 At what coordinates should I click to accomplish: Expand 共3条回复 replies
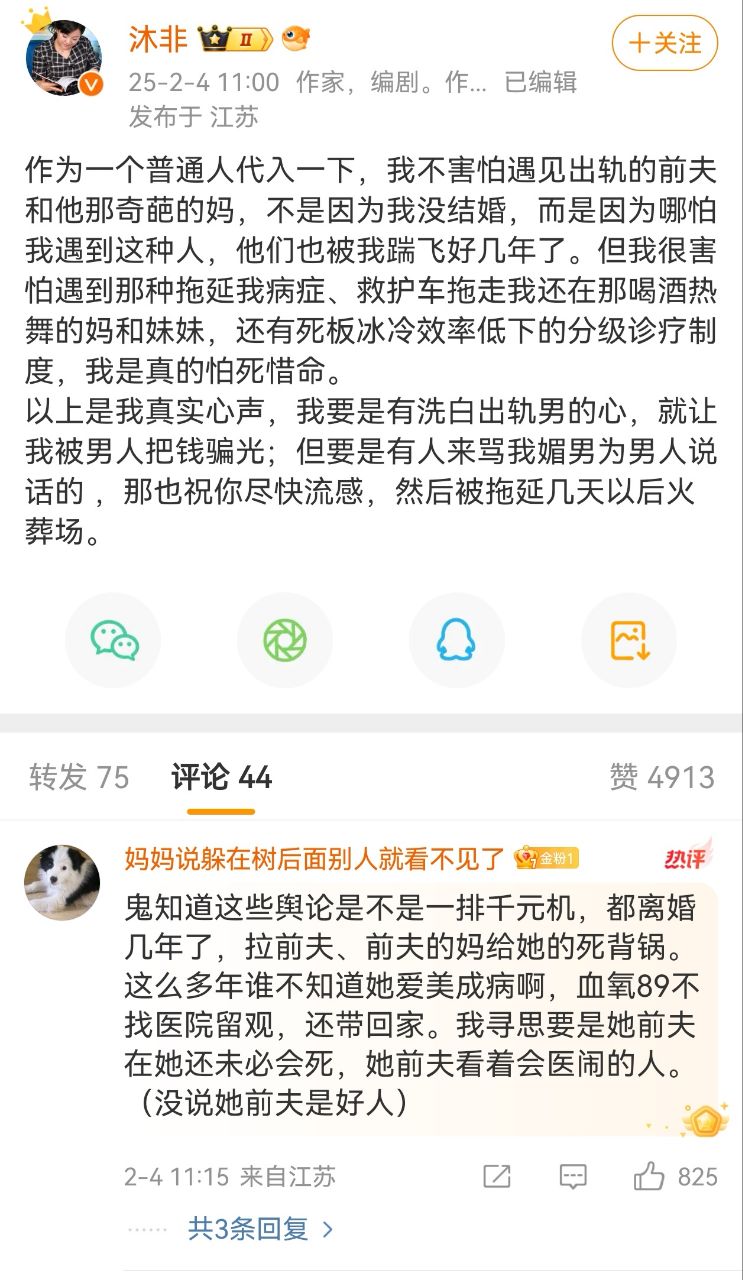tap(260, 1228)
